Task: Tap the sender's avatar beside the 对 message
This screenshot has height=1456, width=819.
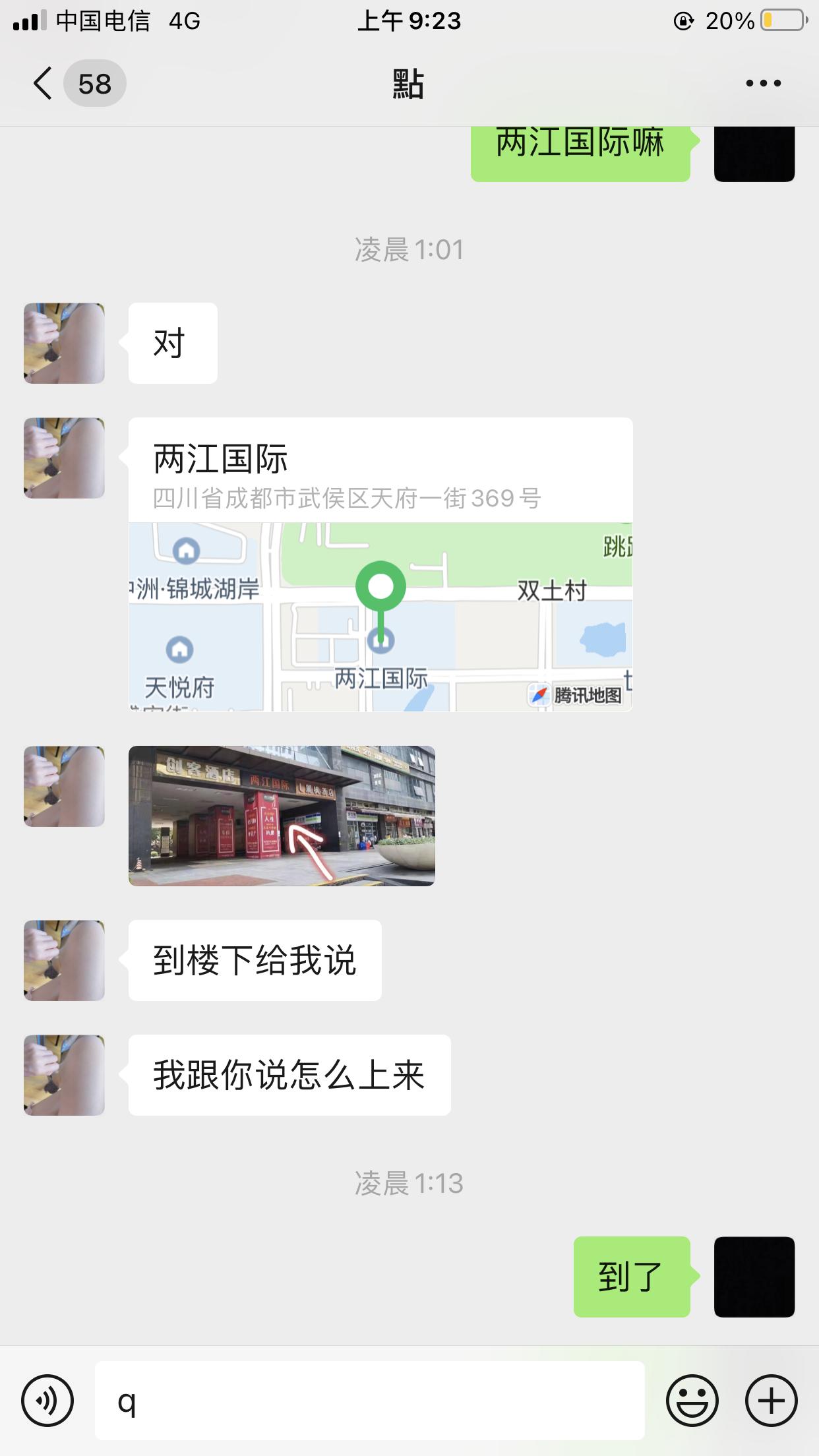Action: (63, 342)
